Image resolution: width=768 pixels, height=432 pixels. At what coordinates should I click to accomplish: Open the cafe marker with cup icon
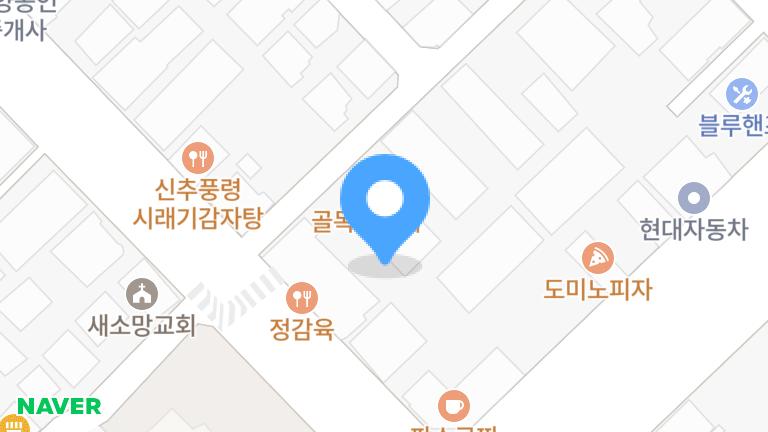pos(453,406)
